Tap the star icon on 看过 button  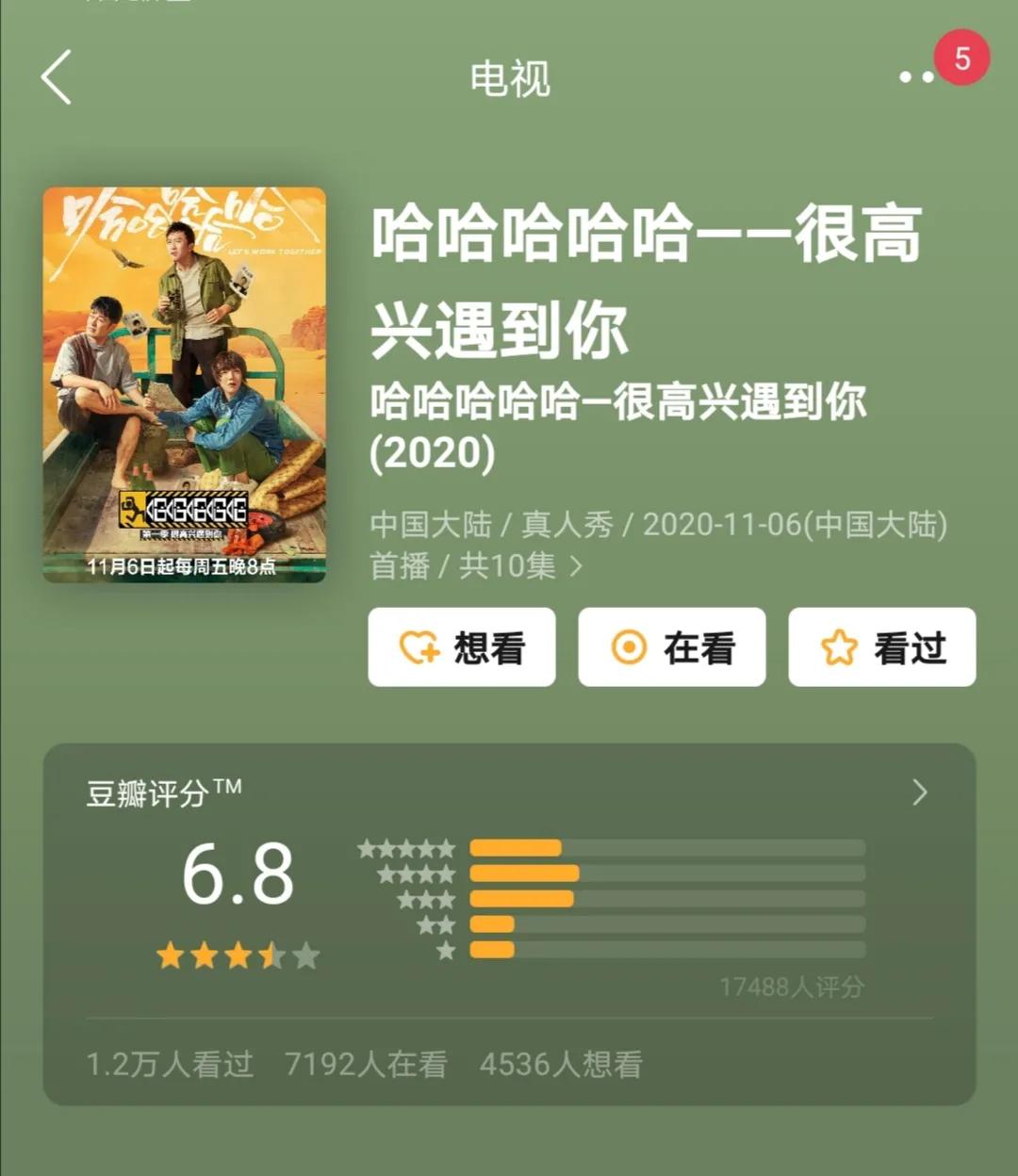pyautogui.click(x=840, y=647)
